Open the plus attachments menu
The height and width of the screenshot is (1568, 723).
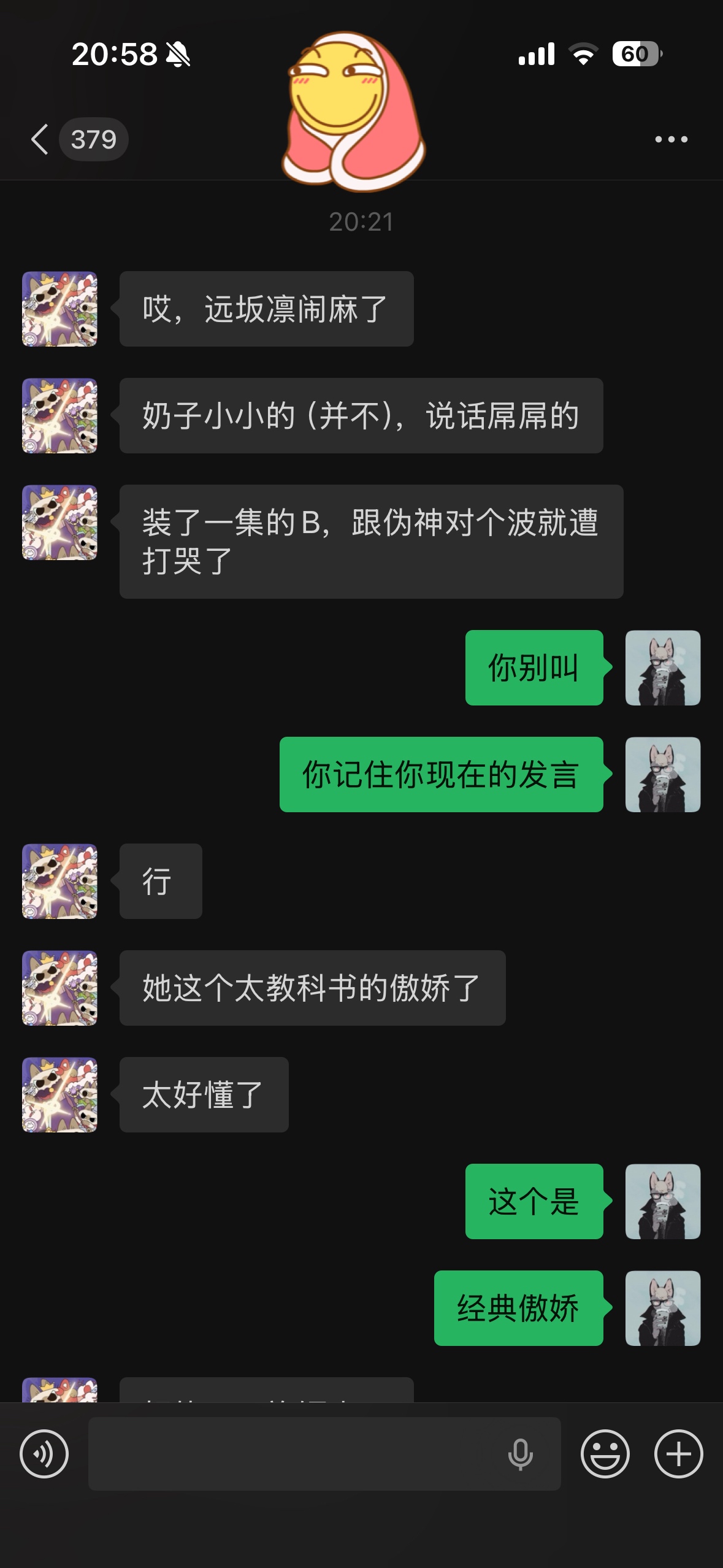(x=678, y=1454)
